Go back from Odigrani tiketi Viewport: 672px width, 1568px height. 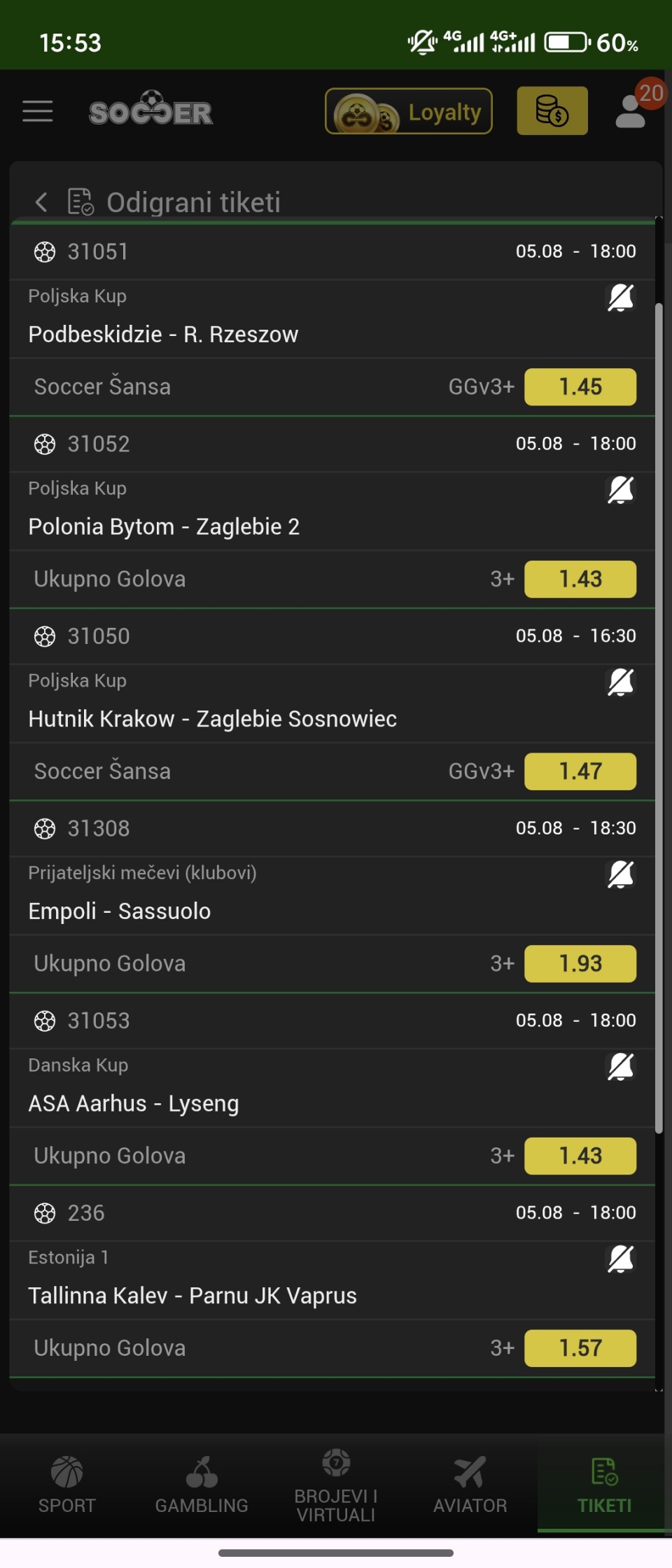(x=41, y=202)
